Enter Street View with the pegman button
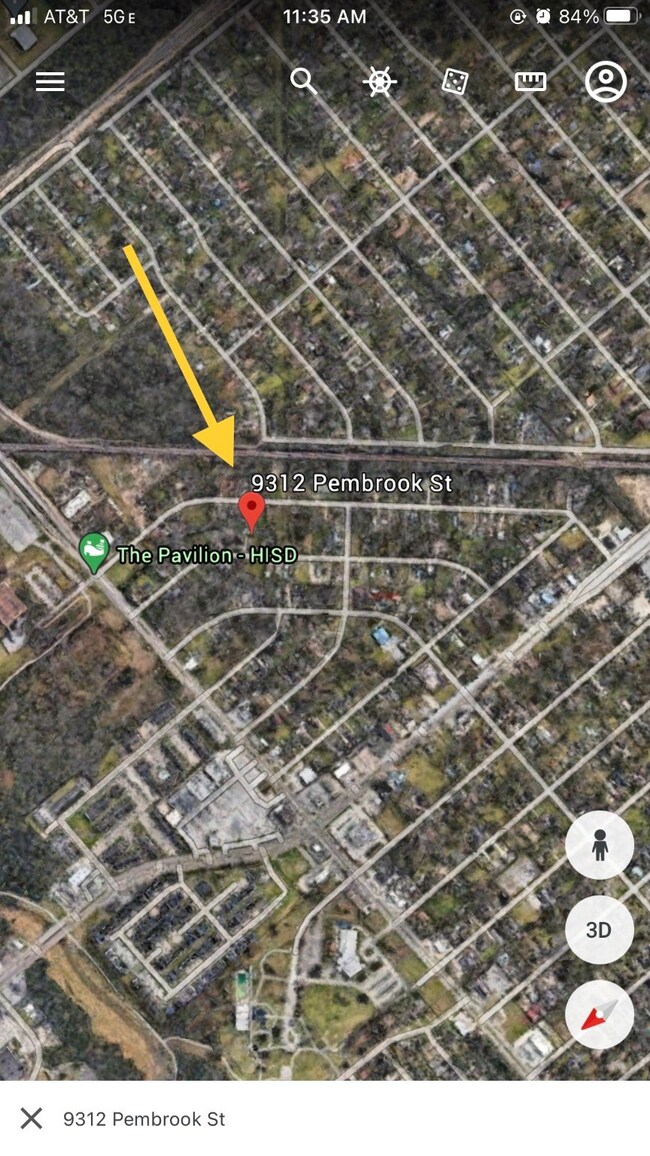Image resolution: width=650 pixels, height=1156 pixels. (x=599, y=845)
